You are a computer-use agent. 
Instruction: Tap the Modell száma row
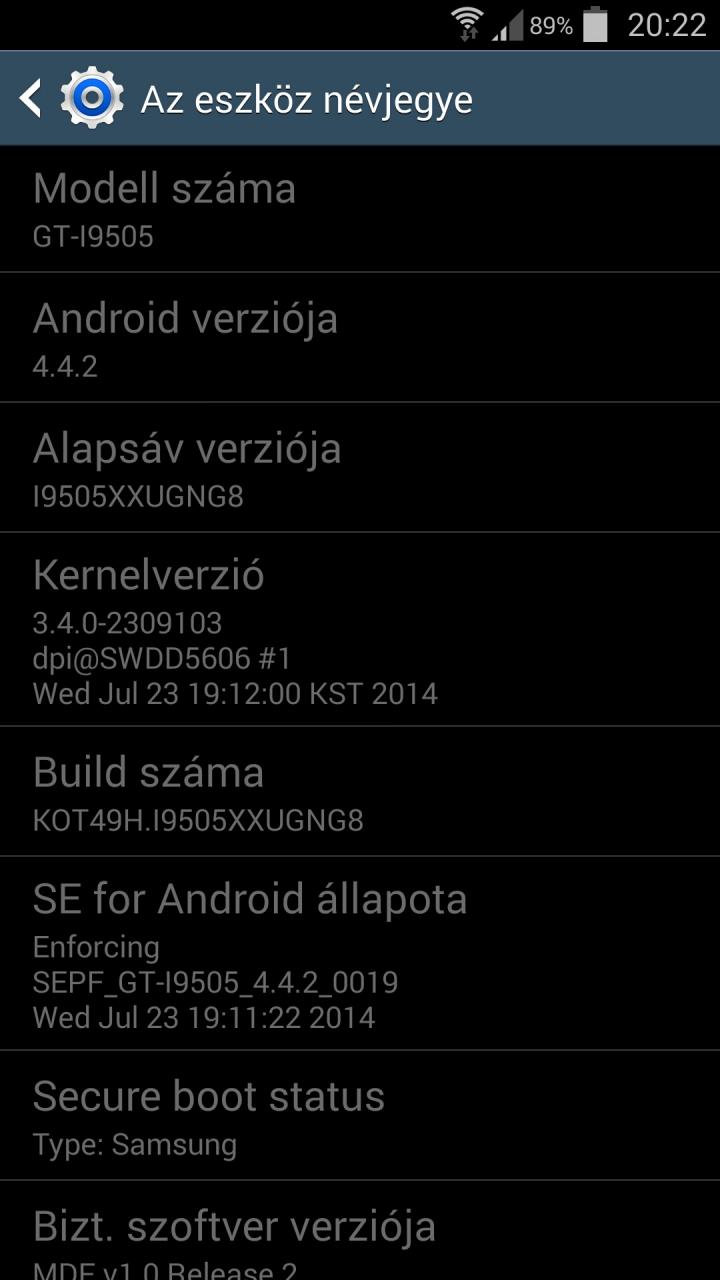[x=360, y=209]
